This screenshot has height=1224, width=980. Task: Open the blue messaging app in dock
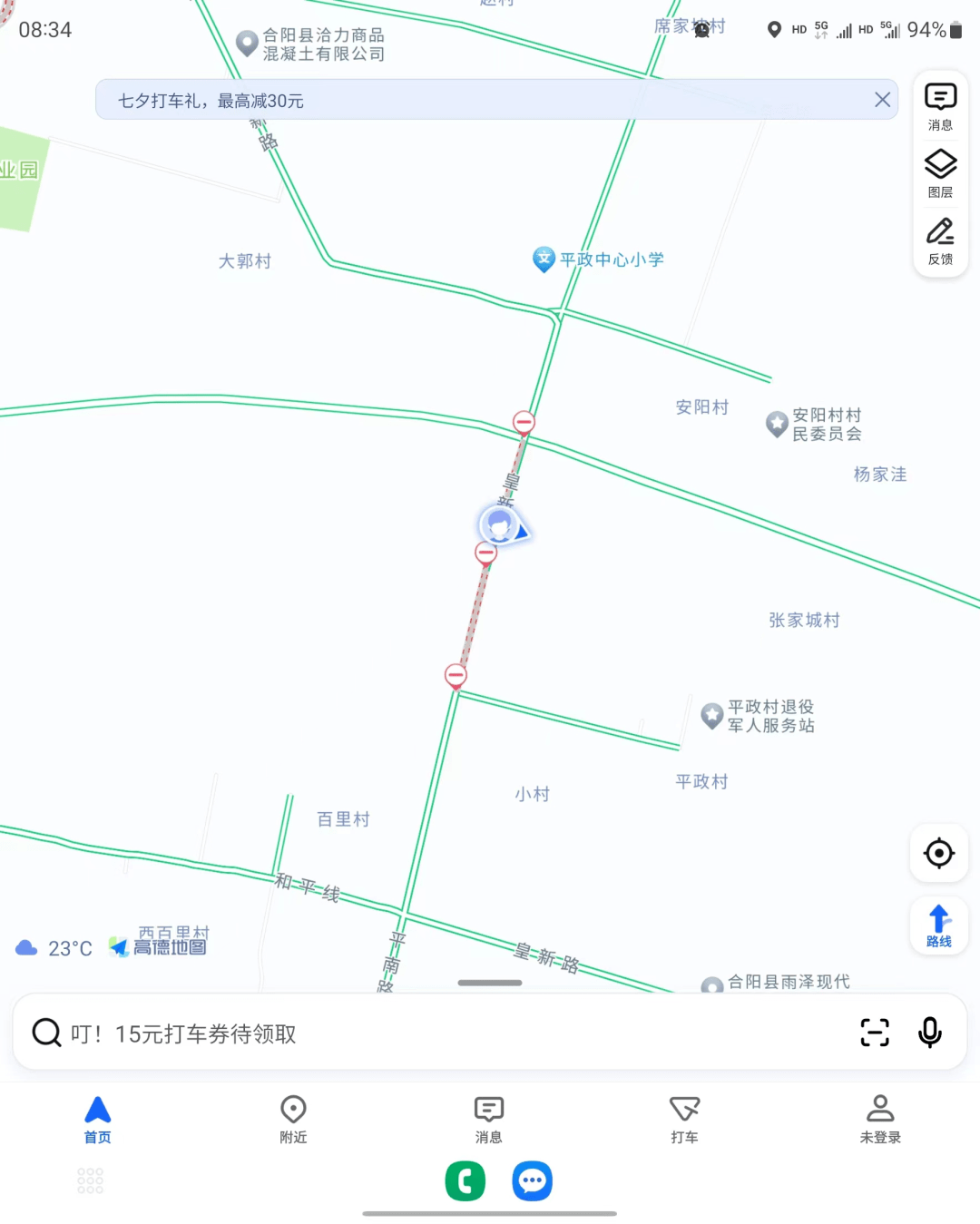coord(533,1180)
